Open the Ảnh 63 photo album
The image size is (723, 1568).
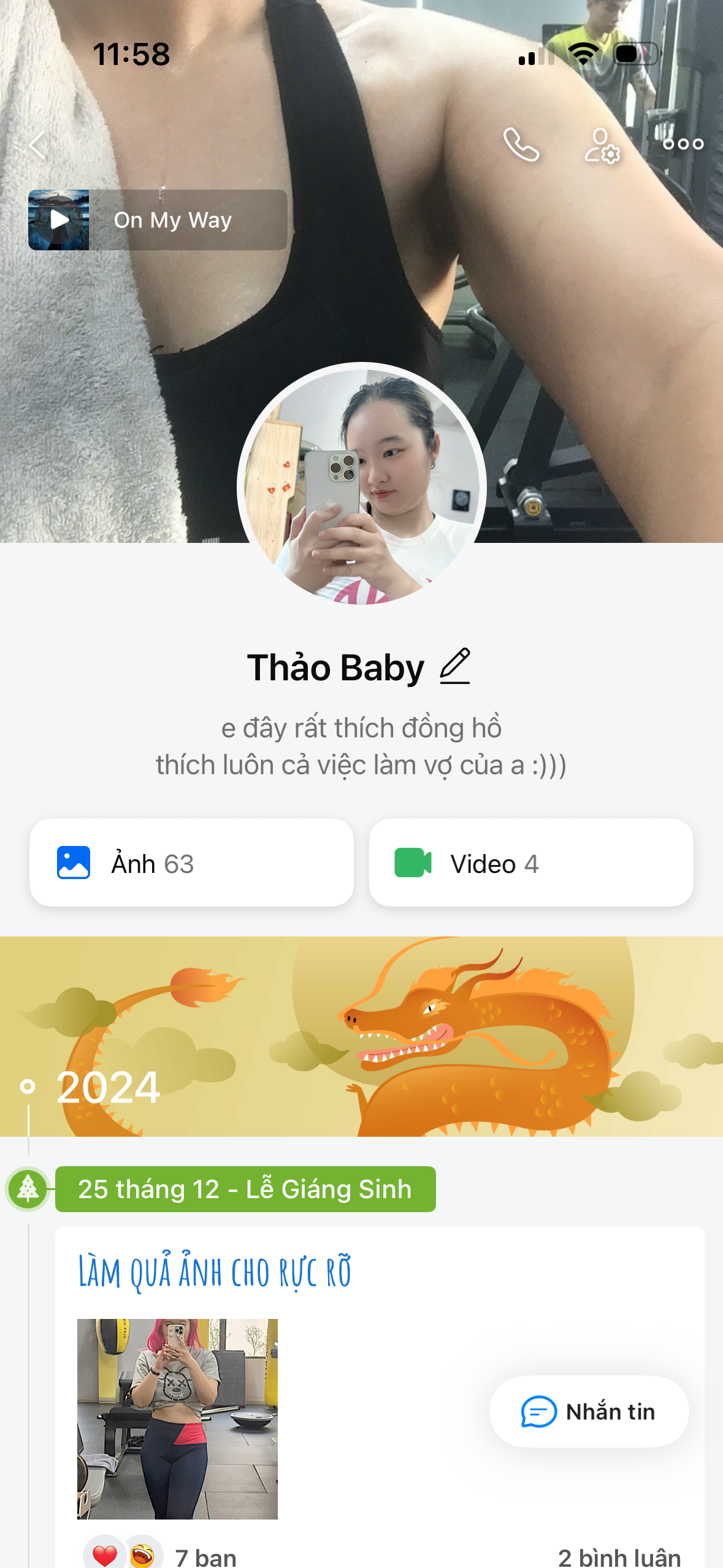(x=191, y=863)
